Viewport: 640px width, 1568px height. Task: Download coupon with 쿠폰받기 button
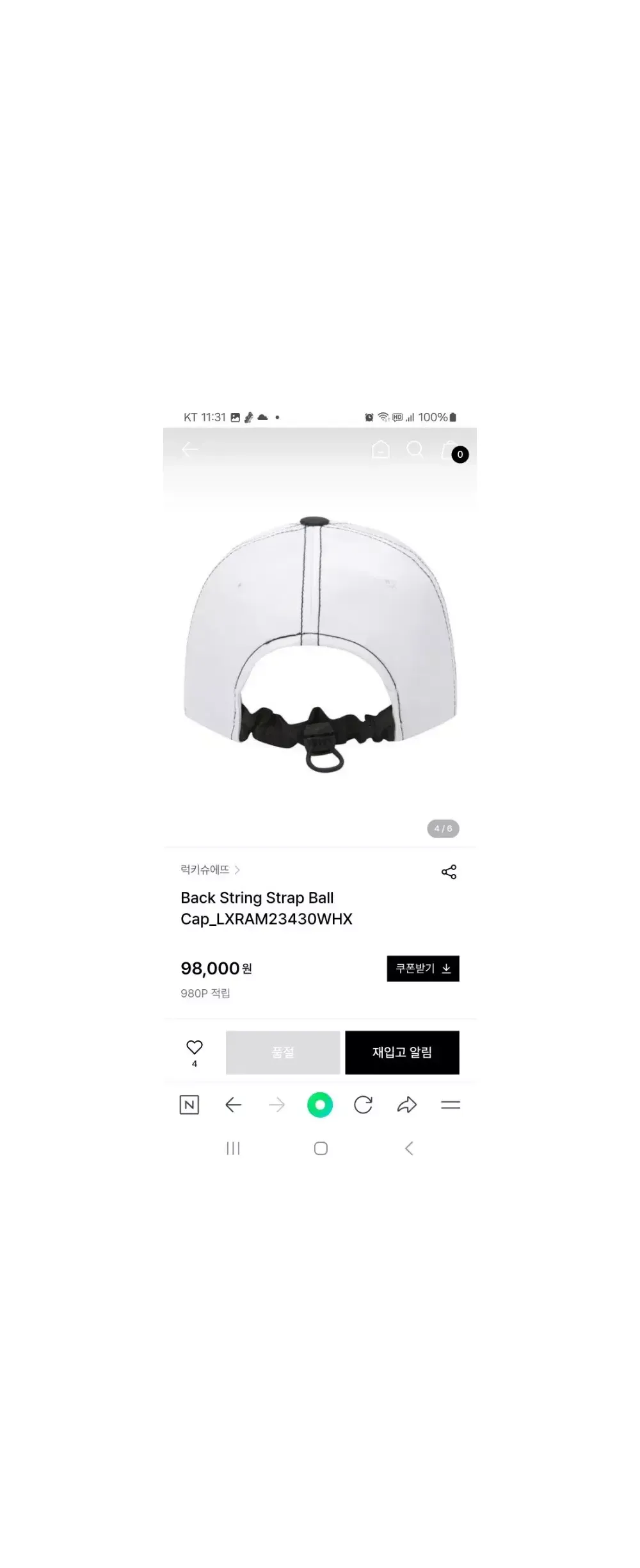coord(422,969)
